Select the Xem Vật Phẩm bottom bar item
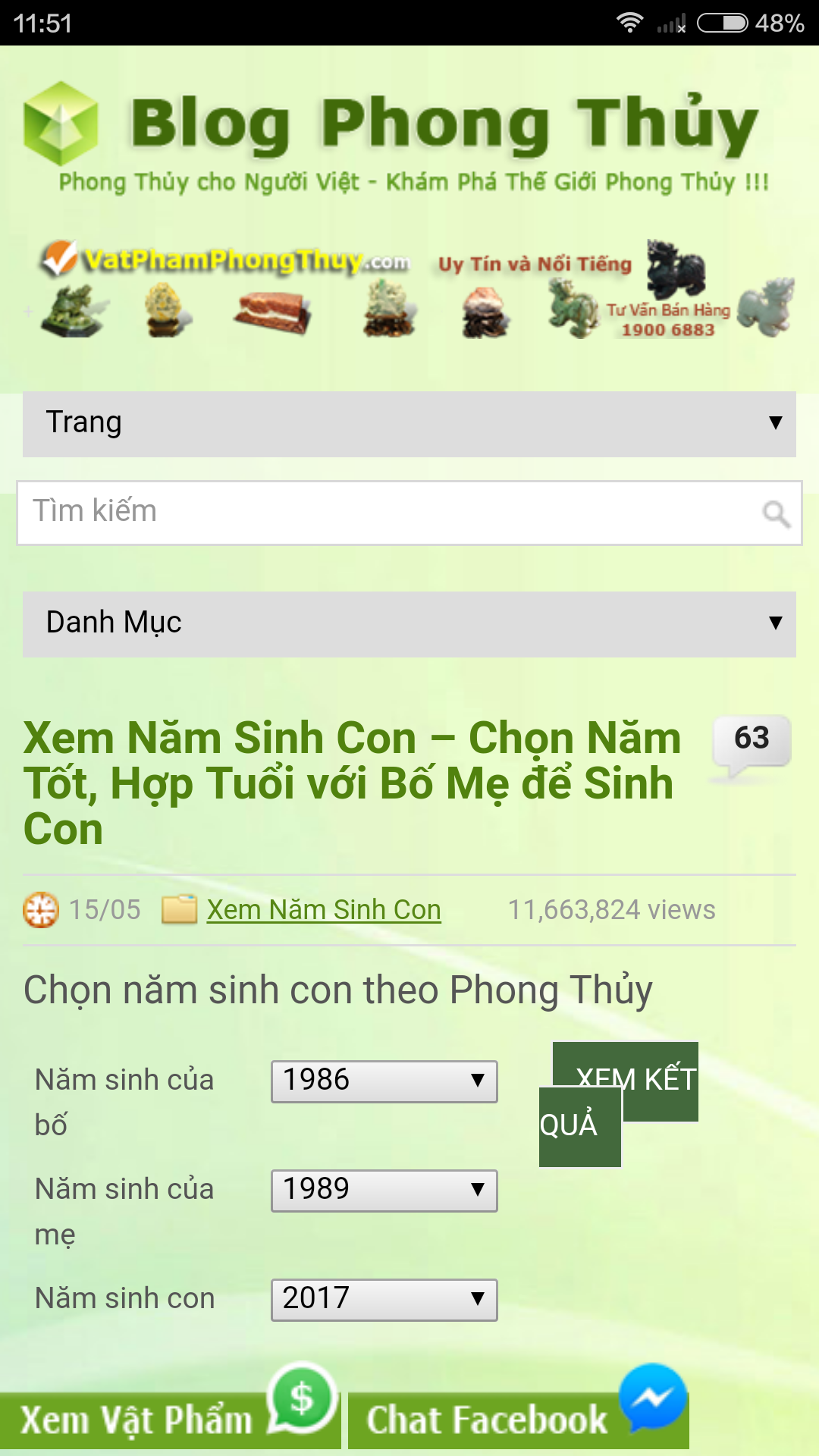This screenshot has height=1456, width=819. (x=136, y=1420)
